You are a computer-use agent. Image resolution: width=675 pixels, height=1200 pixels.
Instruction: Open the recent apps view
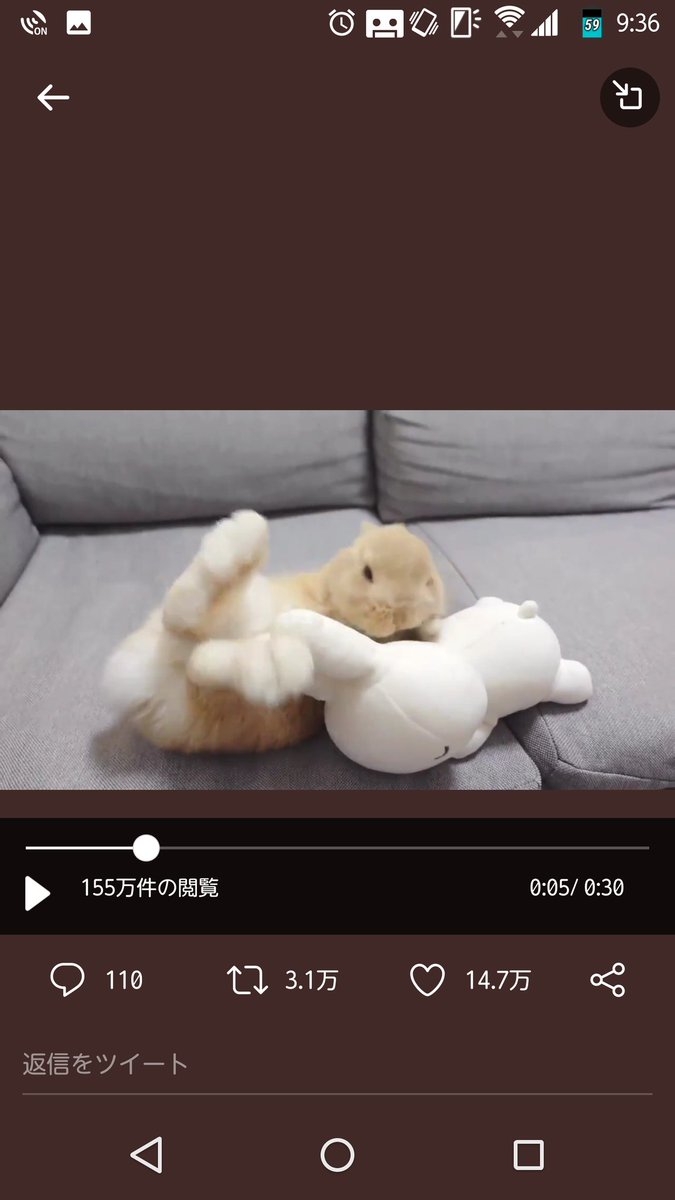click(x=528, y=1155)
